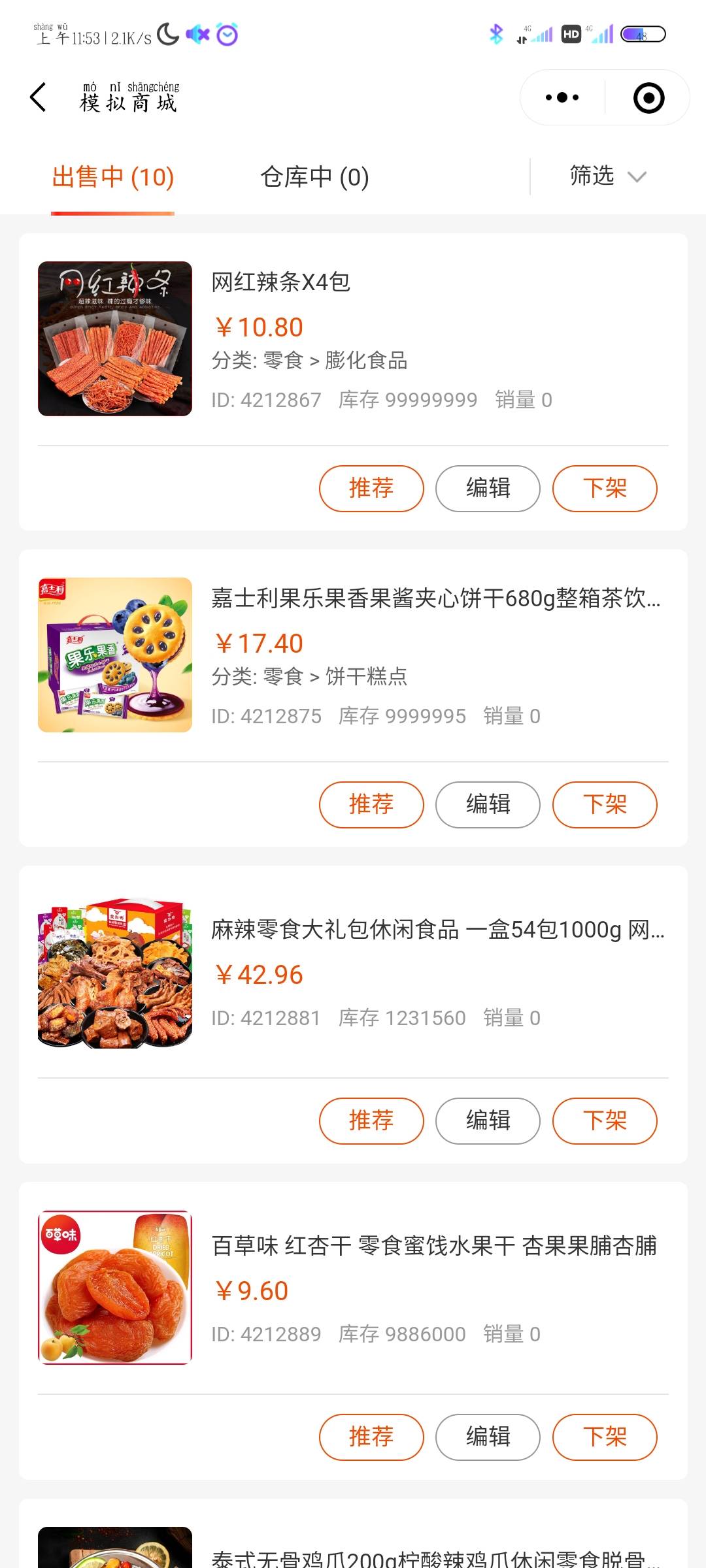Viewport: 706px width, 1568px height.
Task: Tap 推荐 for 百草味 红杏干
Action: tap(371, 1437)
